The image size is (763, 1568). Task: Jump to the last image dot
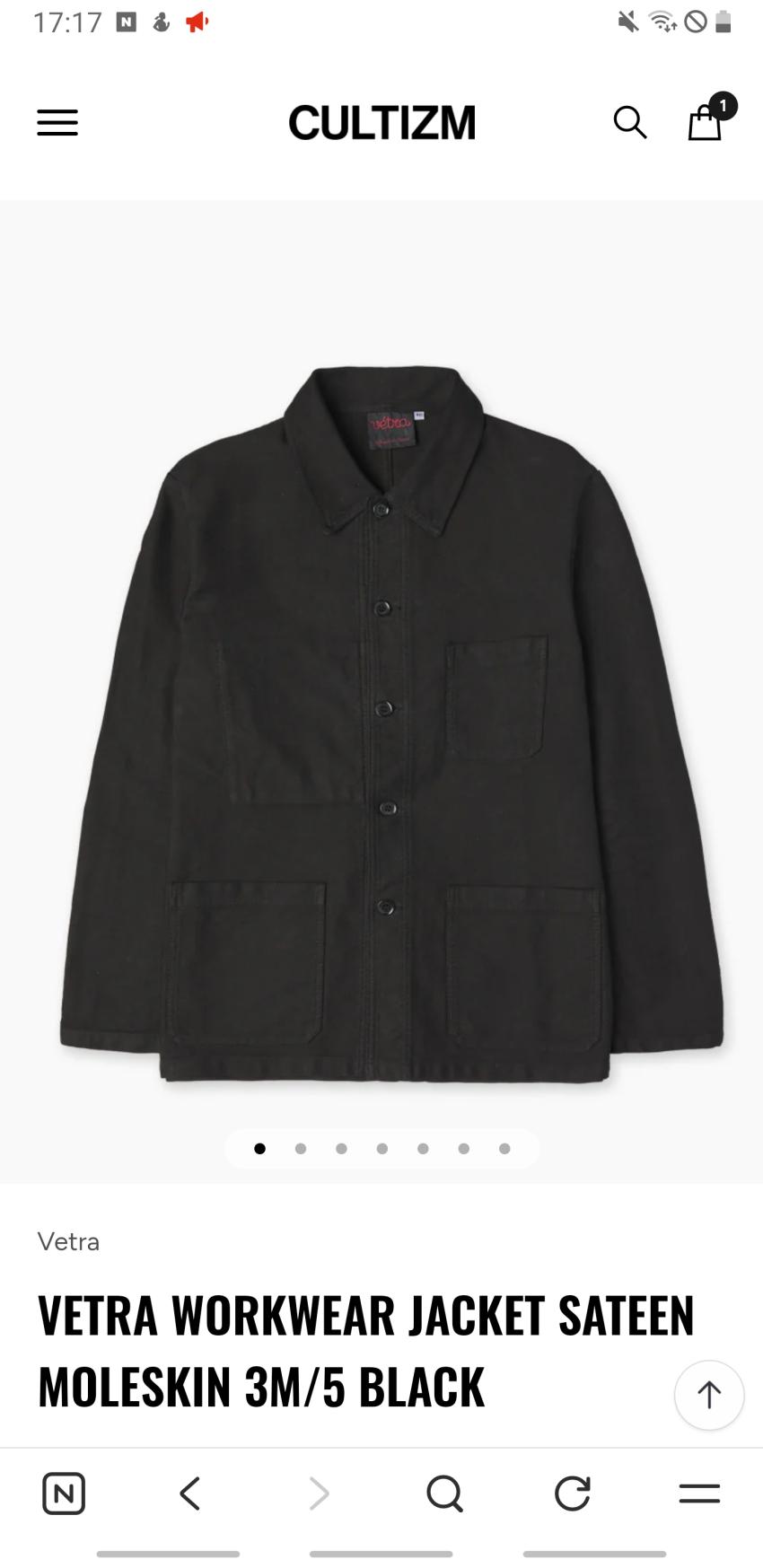(x=504, y=1148)
